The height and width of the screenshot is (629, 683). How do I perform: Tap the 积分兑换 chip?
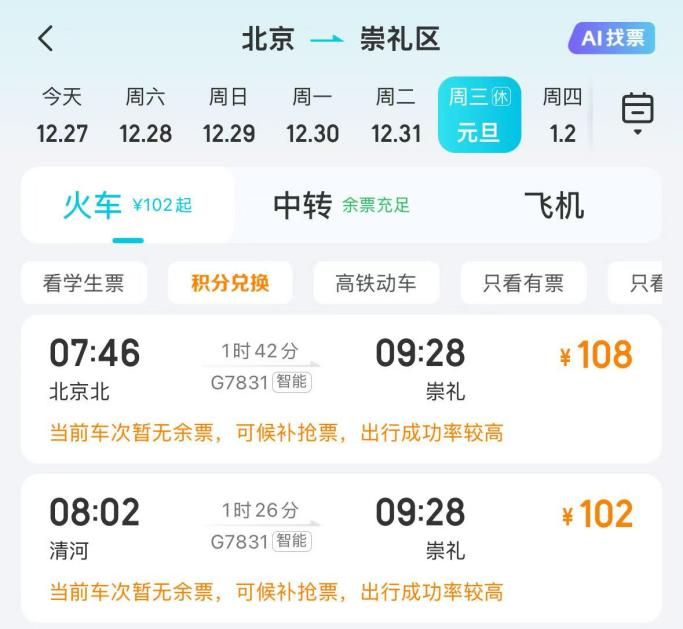(x=230, y=283)
